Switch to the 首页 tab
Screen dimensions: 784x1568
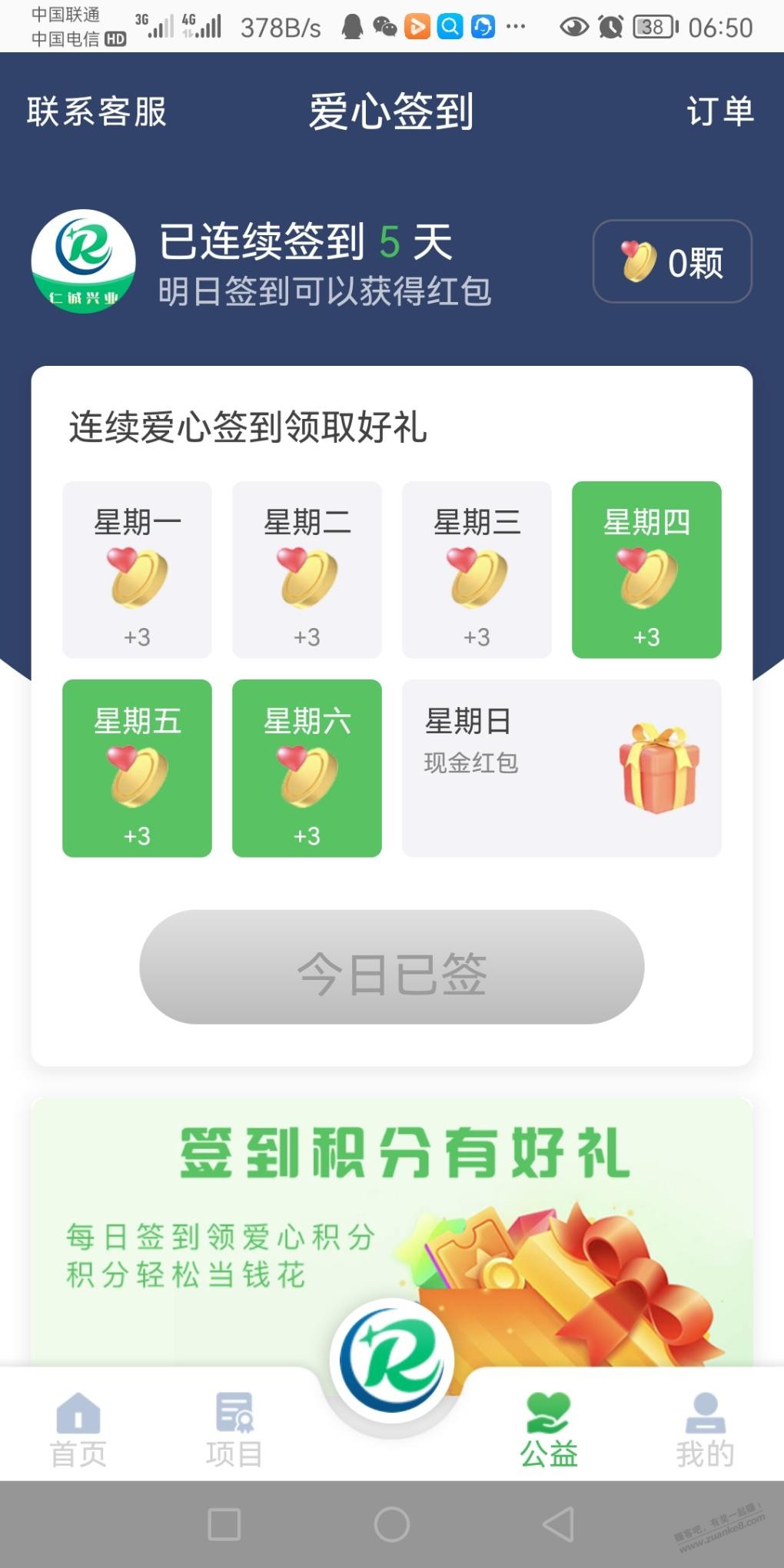78,1430
